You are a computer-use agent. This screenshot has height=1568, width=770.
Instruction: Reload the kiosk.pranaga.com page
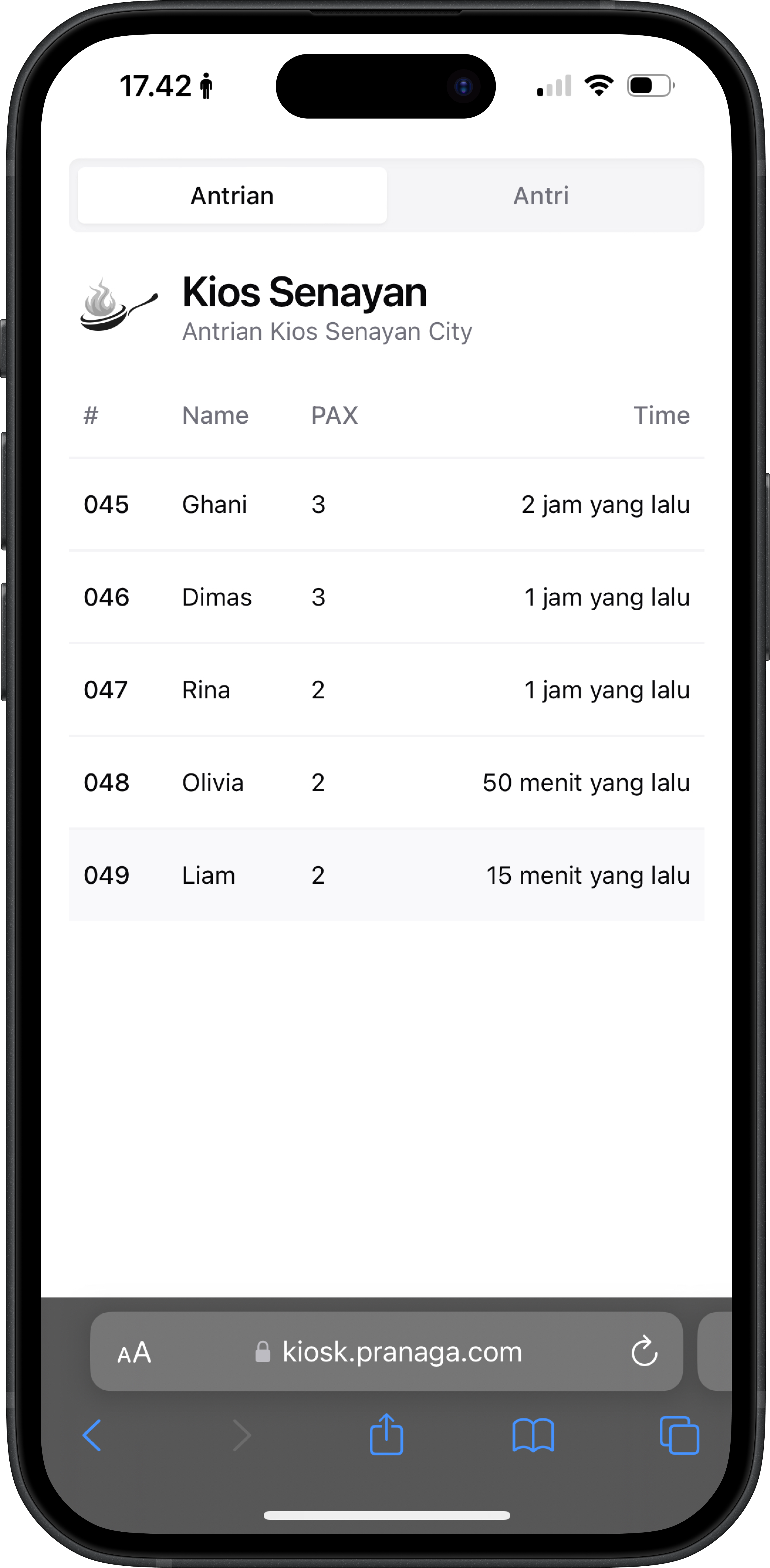coord(644,1352)
